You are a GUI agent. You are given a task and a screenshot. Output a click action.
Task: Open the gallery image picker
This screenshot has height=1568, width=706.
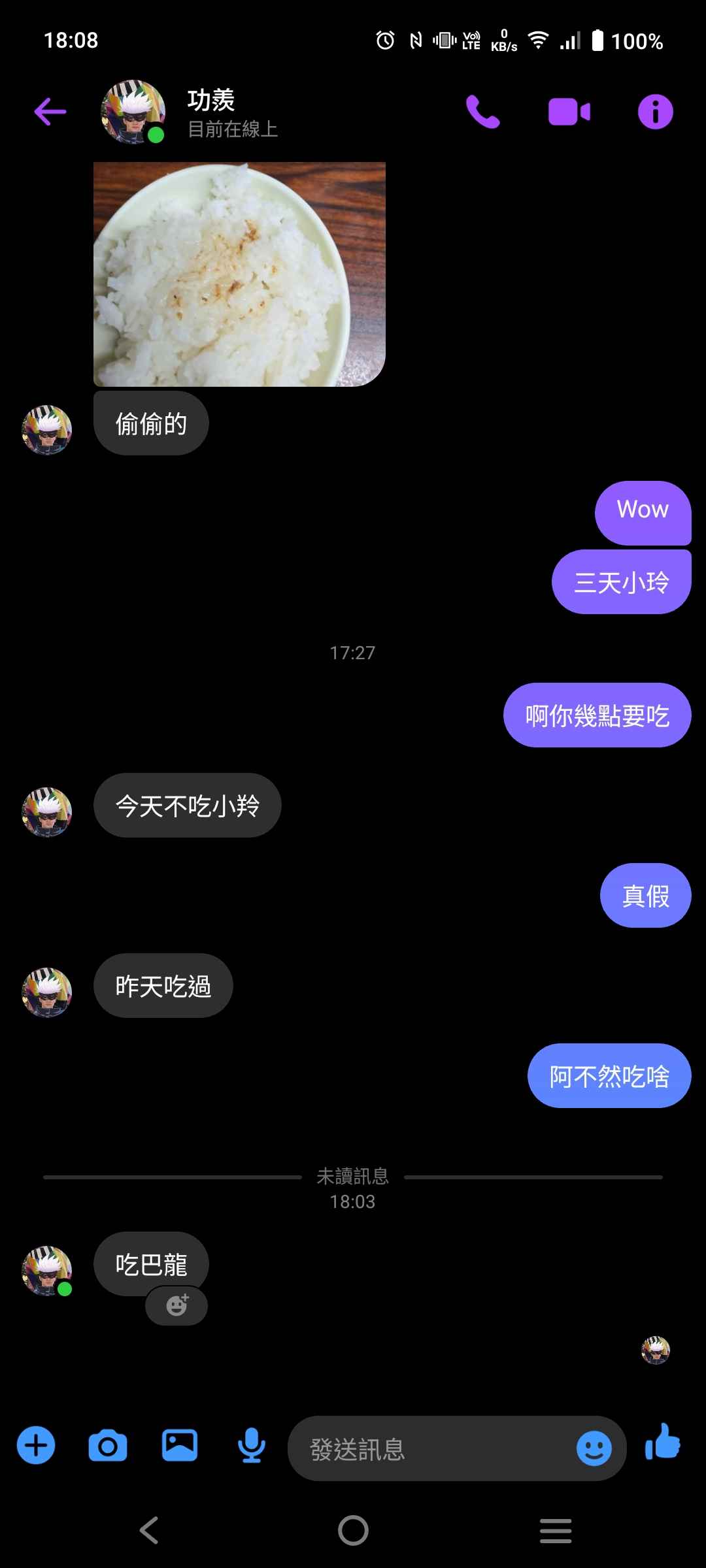tap(180, 1445)
